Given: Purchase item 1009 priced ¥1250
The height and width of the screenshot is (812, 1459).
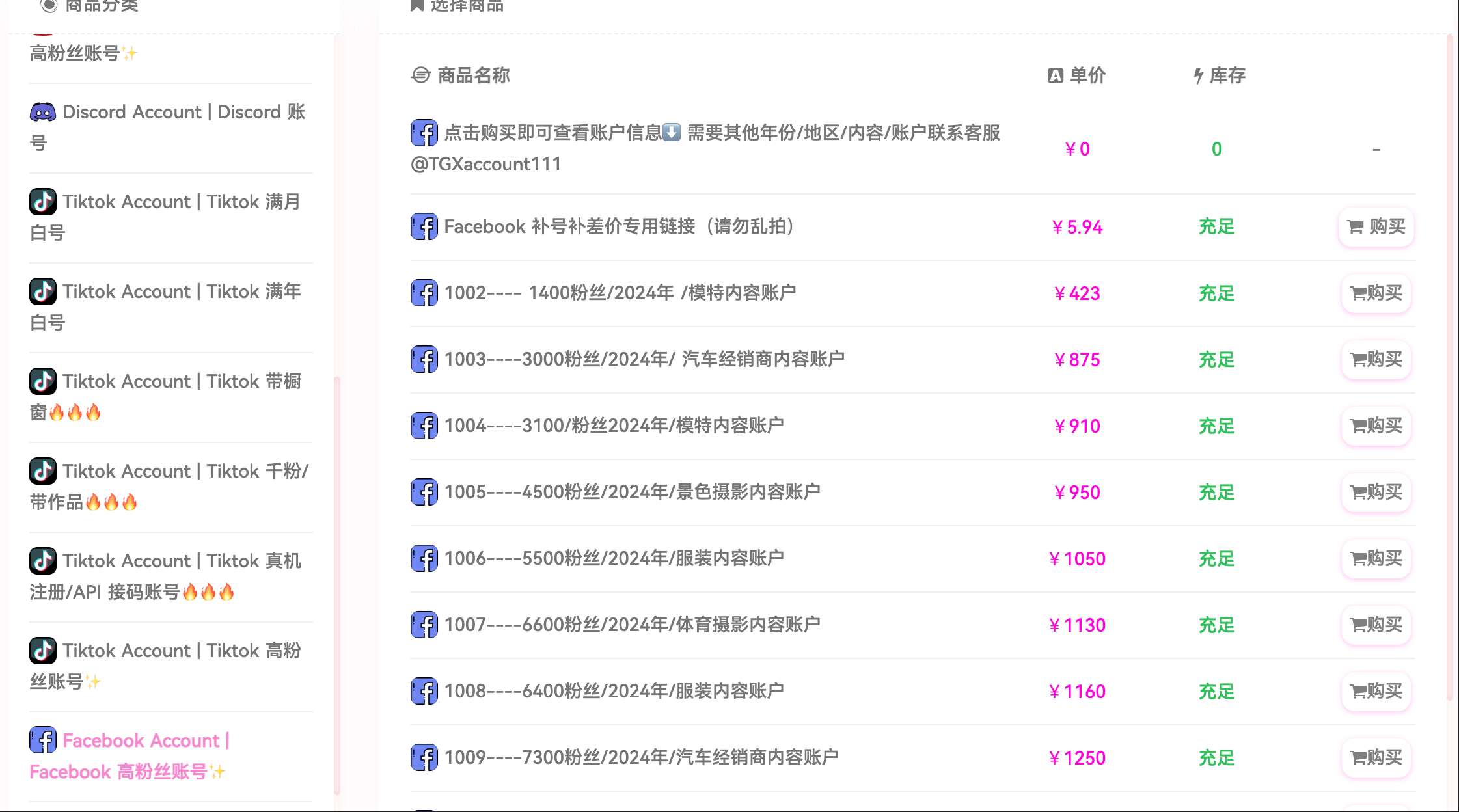Looking at the screenshot, I should [1376, 757].
